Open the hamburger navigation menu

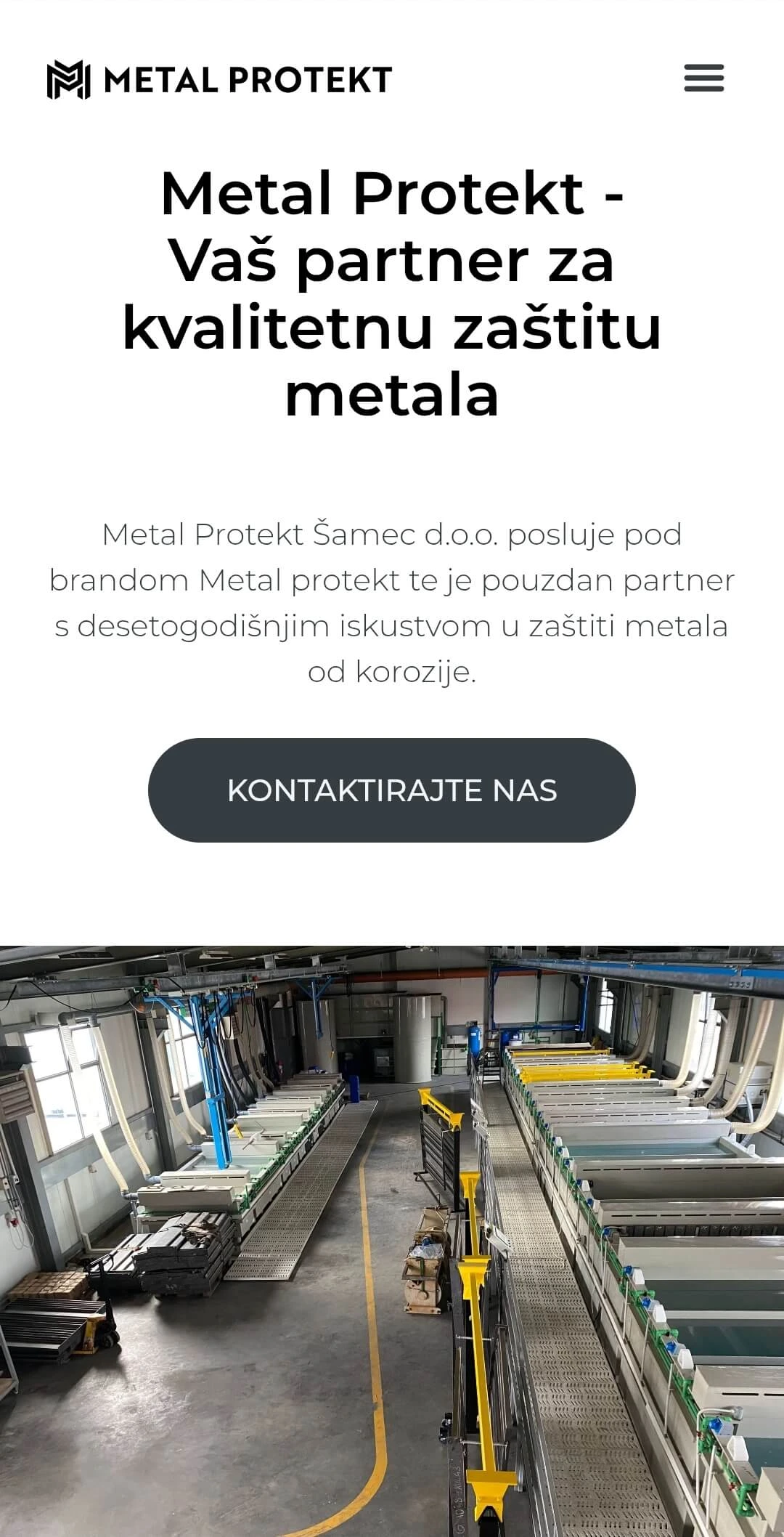(703, 78)
